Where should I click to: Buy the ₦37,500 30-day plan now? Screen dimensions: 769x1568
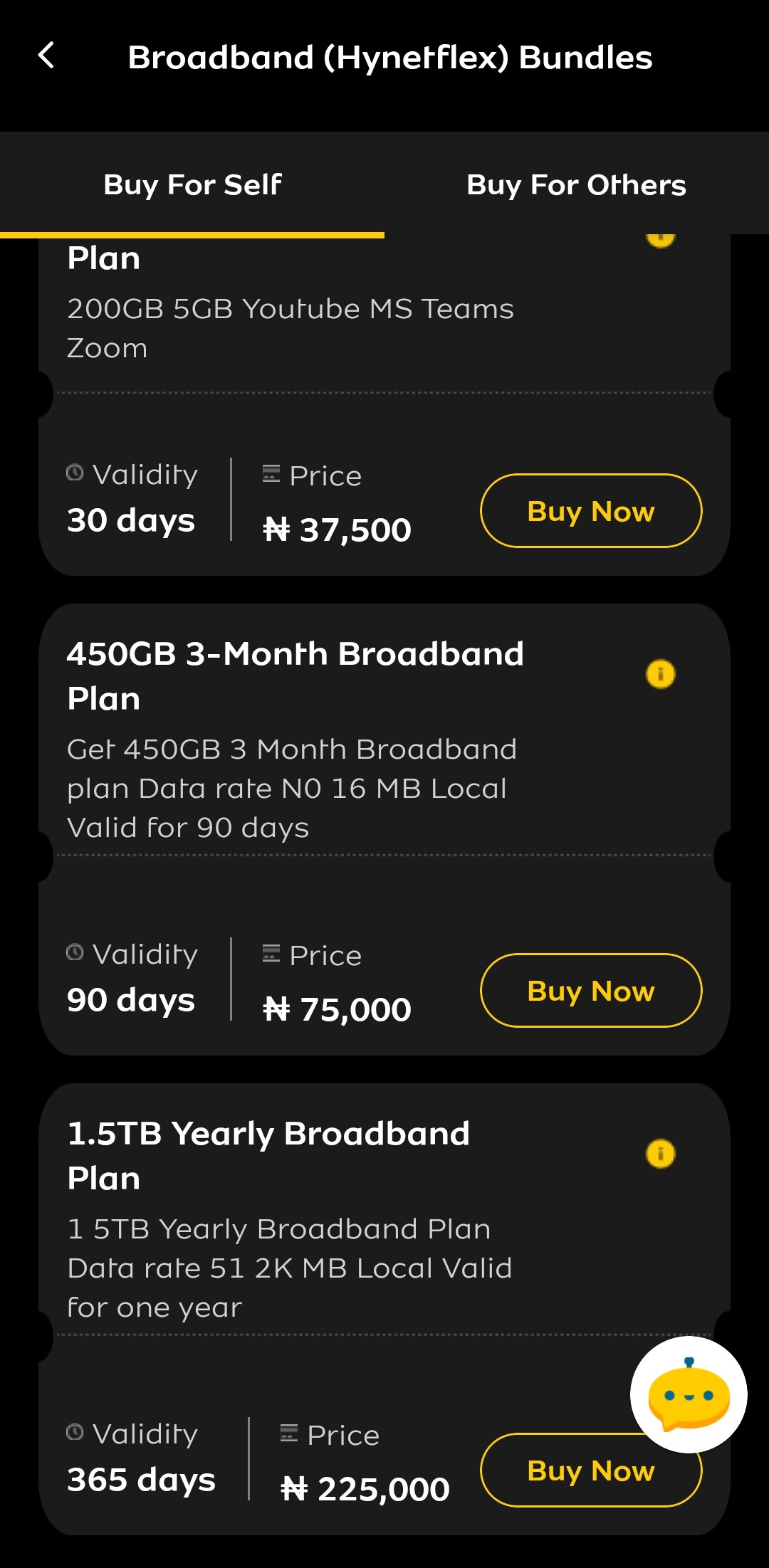591,510
